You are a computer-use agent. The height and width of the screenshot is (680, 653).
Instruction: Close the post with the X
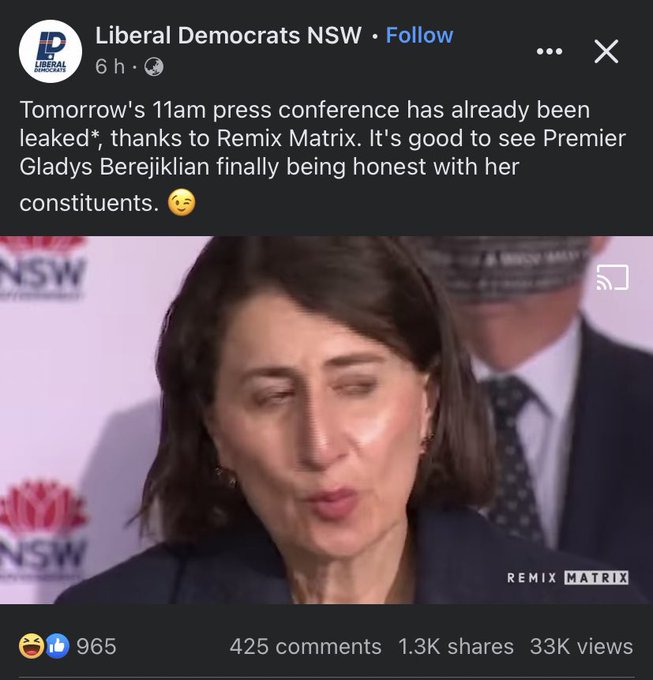coord(606,51)
